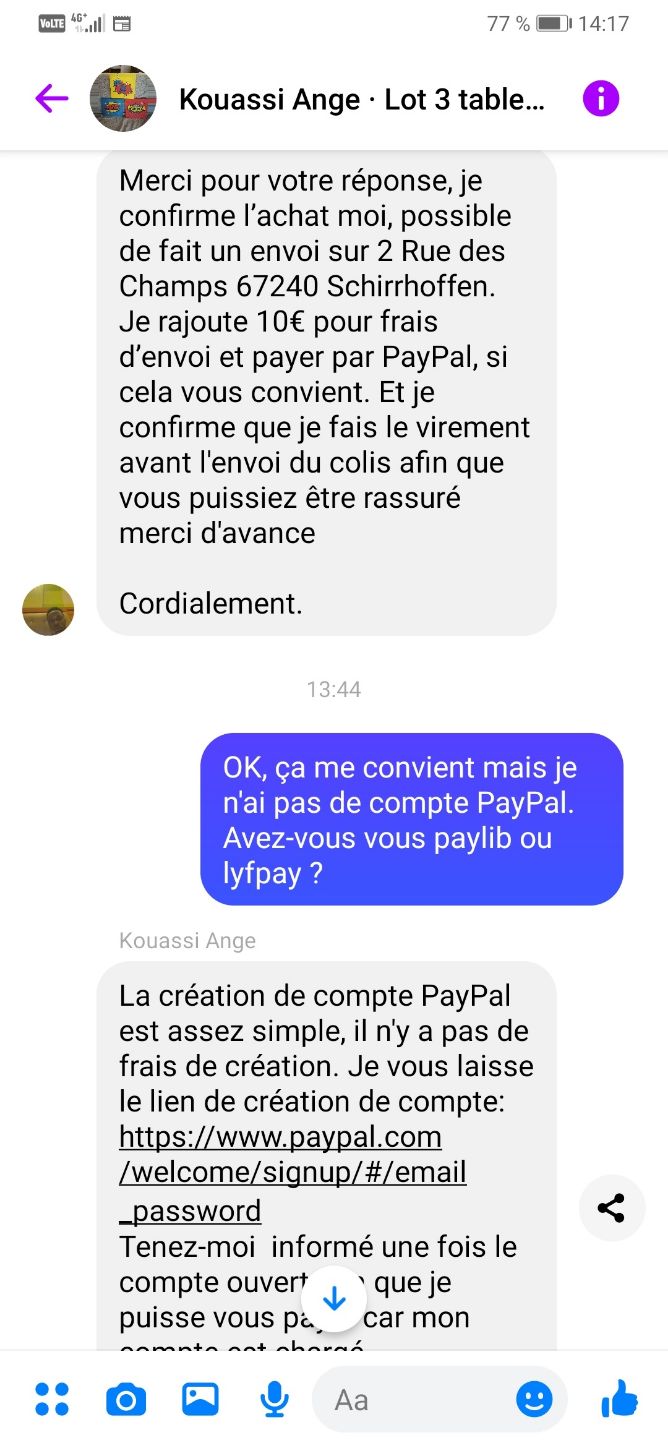Image resolution: width=668 pixels, height=1447 pixels.
Task: View Kouassi Ange's small avatar
Action: point(48,609)
